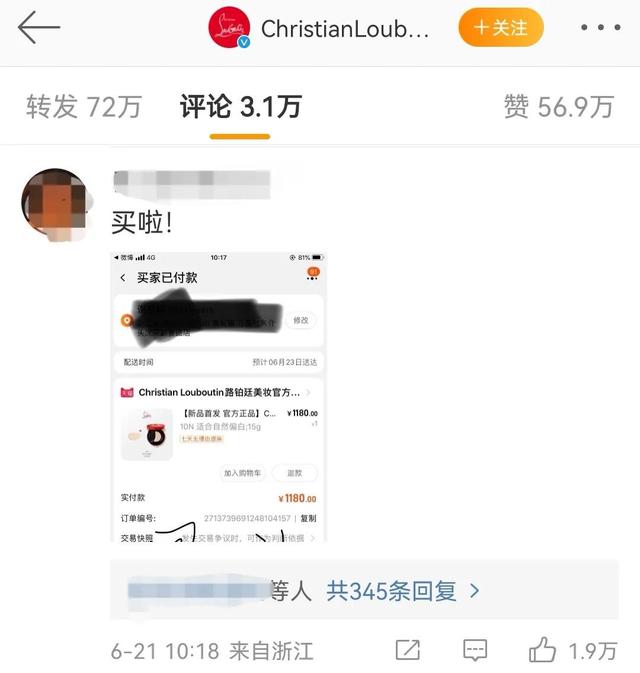The height and width of the screenshot is (673, 640).
Task: Open the three-dot overflow menu
Action: click(x=600, y=28)
